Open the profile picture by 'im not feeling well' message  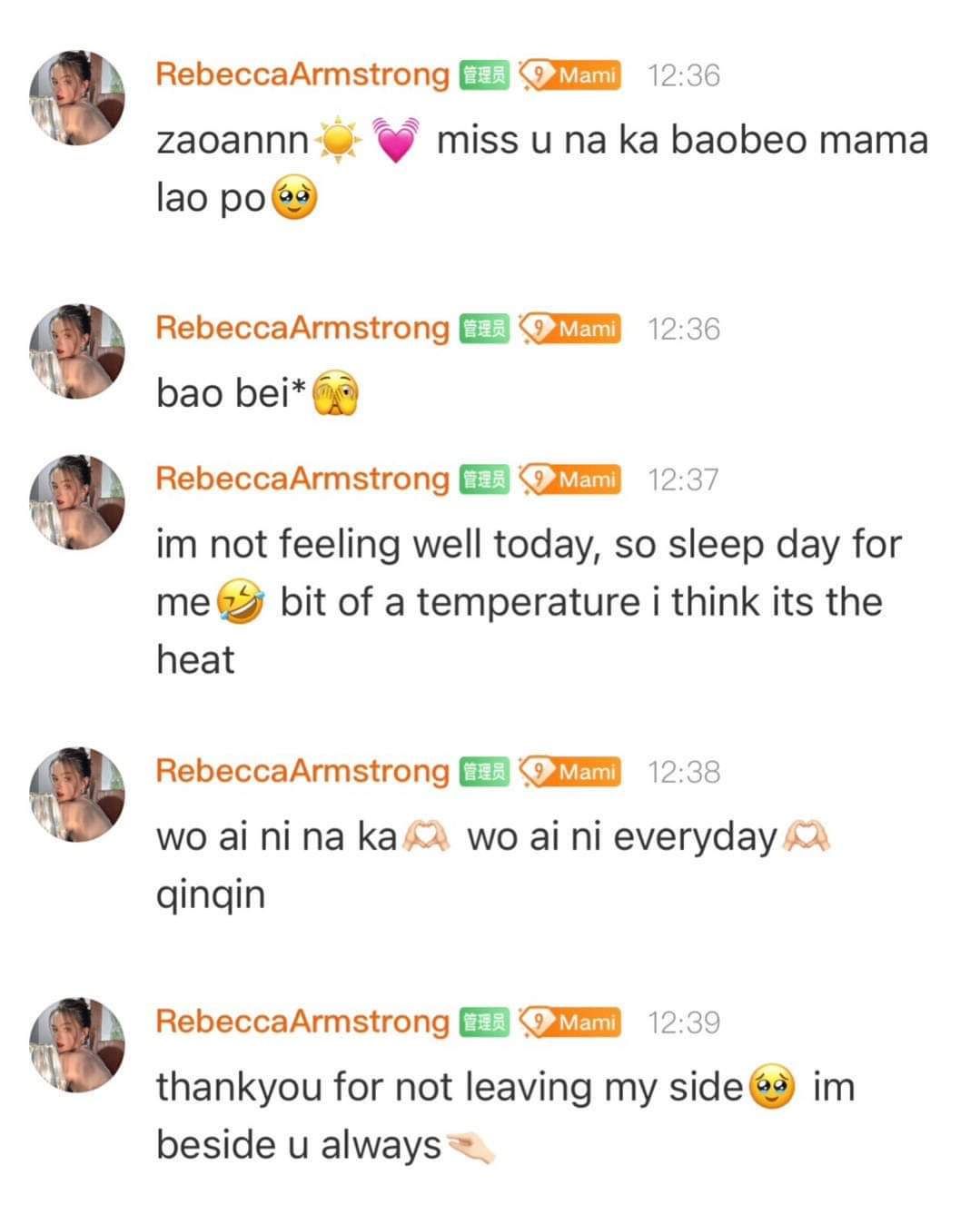pyautogui.click(x=77, y=501)
